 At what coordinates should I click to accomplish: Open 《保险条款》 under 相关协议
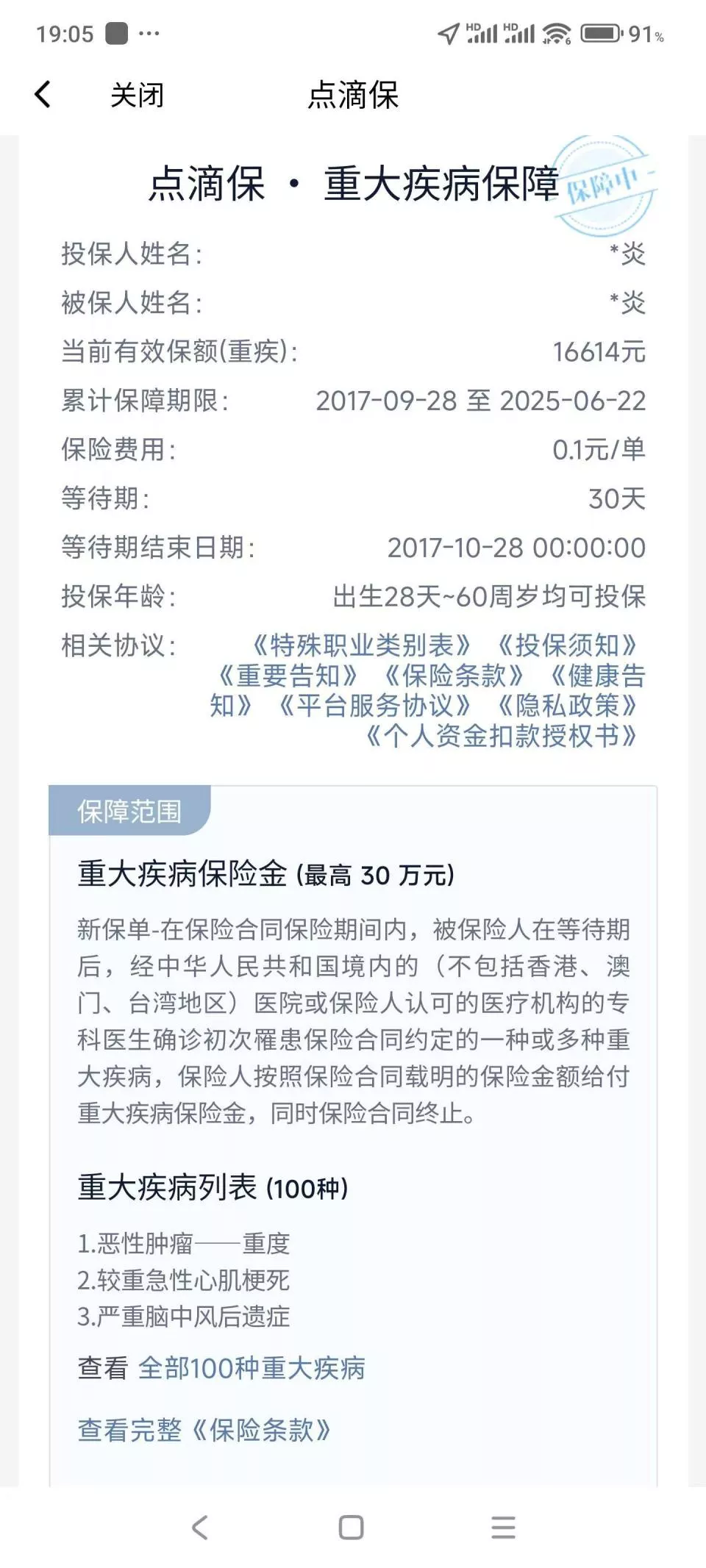coord(454,676)
